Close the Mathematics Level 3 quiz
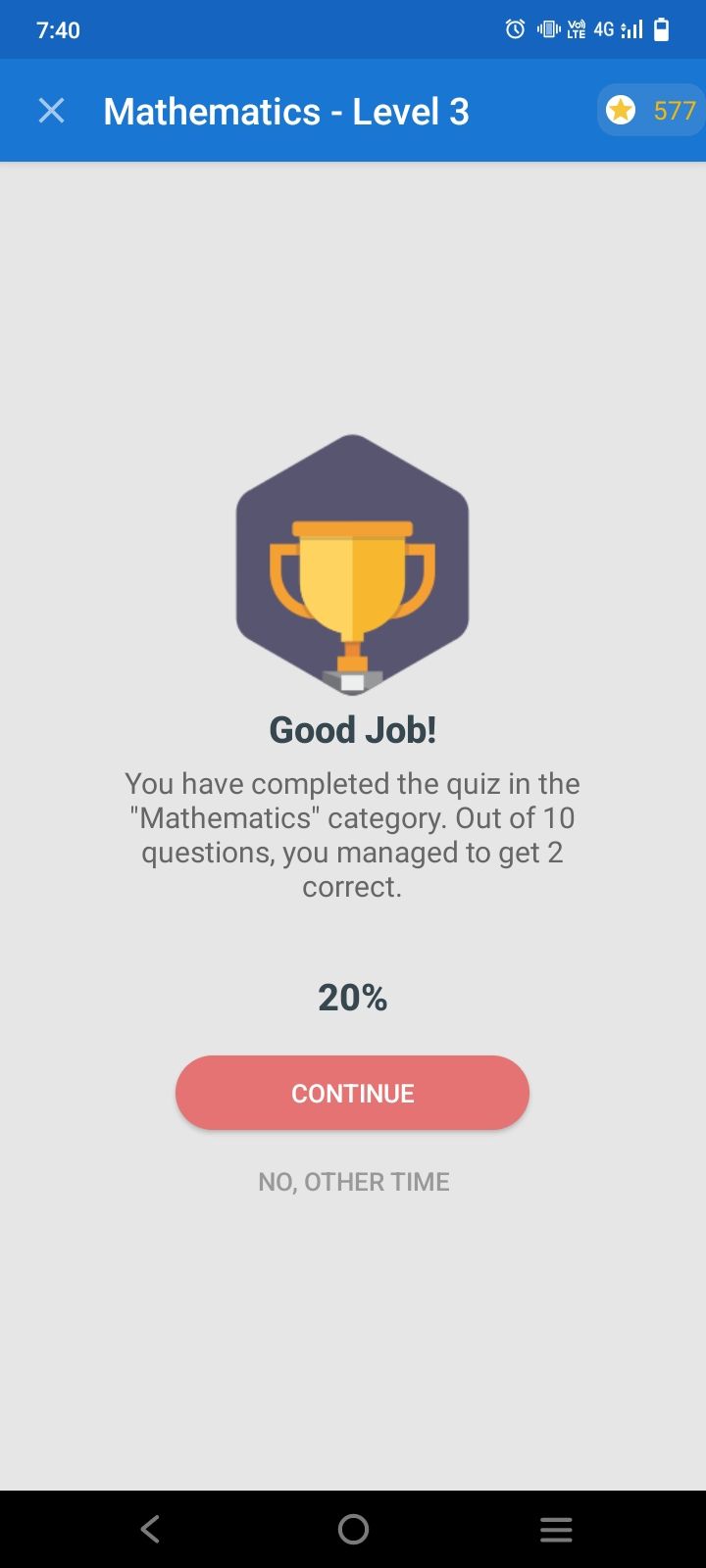The width and height of the screenshot is (706, 1568). [51, 111]
